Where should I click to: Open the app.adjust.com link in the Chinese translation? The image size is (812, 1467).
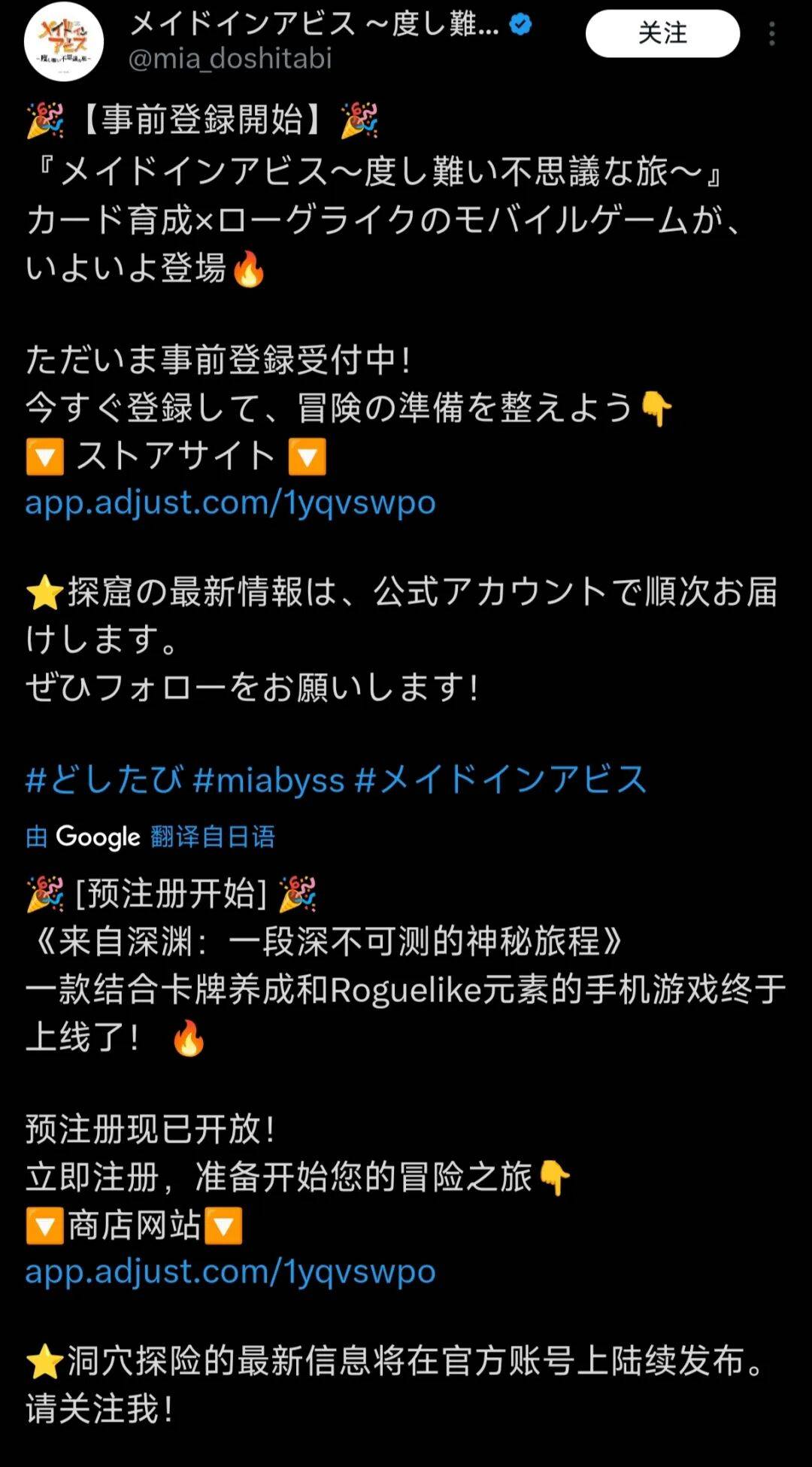pyautogui.click(x=230, y=1271)
